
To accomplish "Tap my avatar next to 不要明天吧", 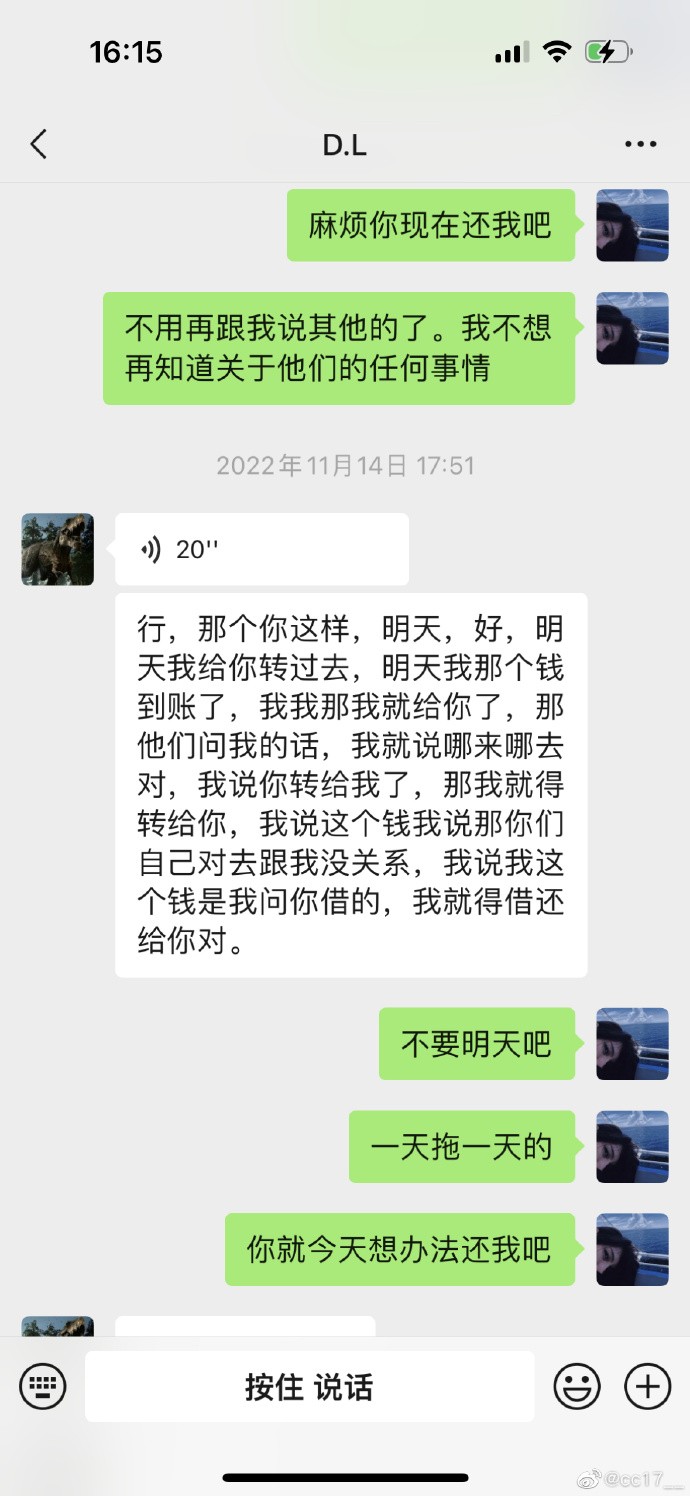I will click(x=632, y=1044).
